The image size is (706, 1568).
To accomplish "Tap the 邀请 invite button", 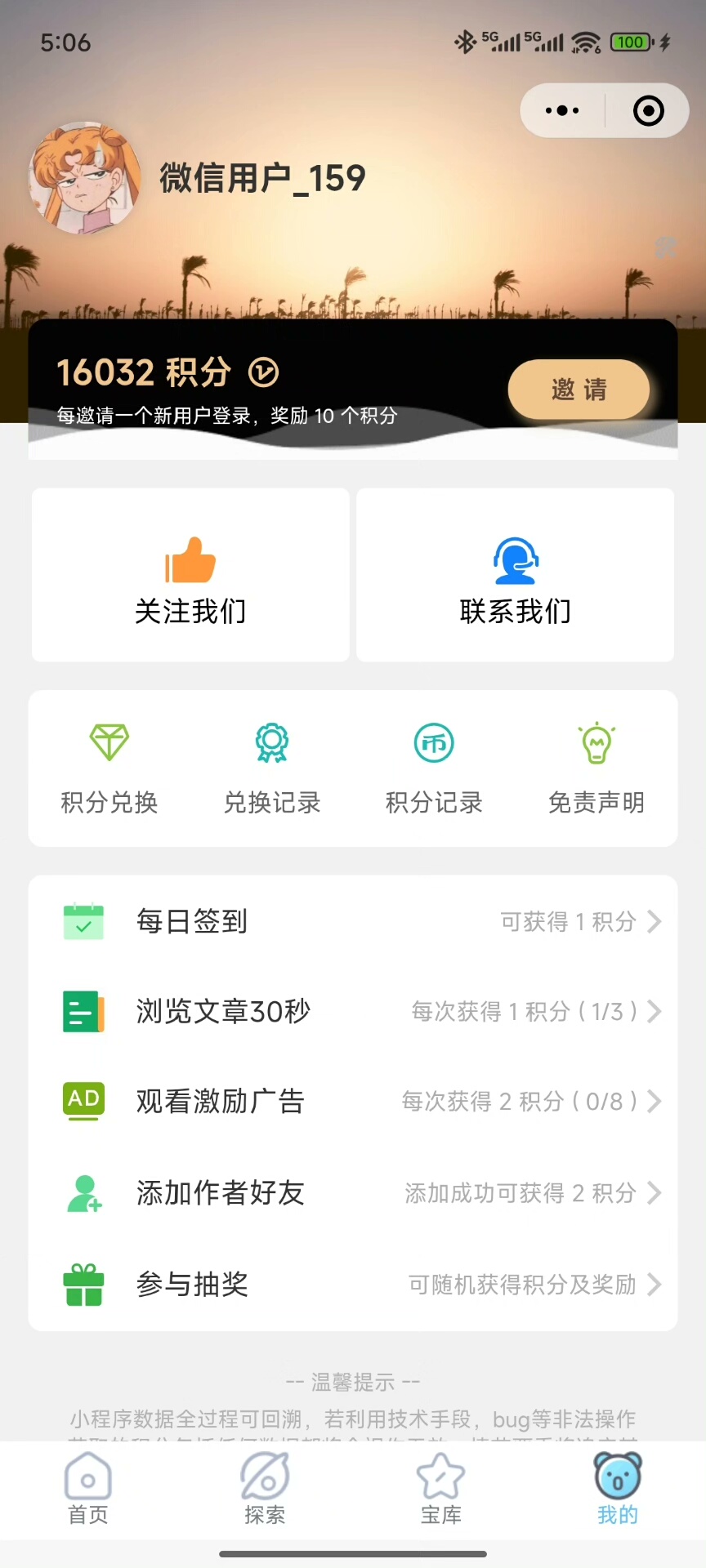I will pos(579,390).
